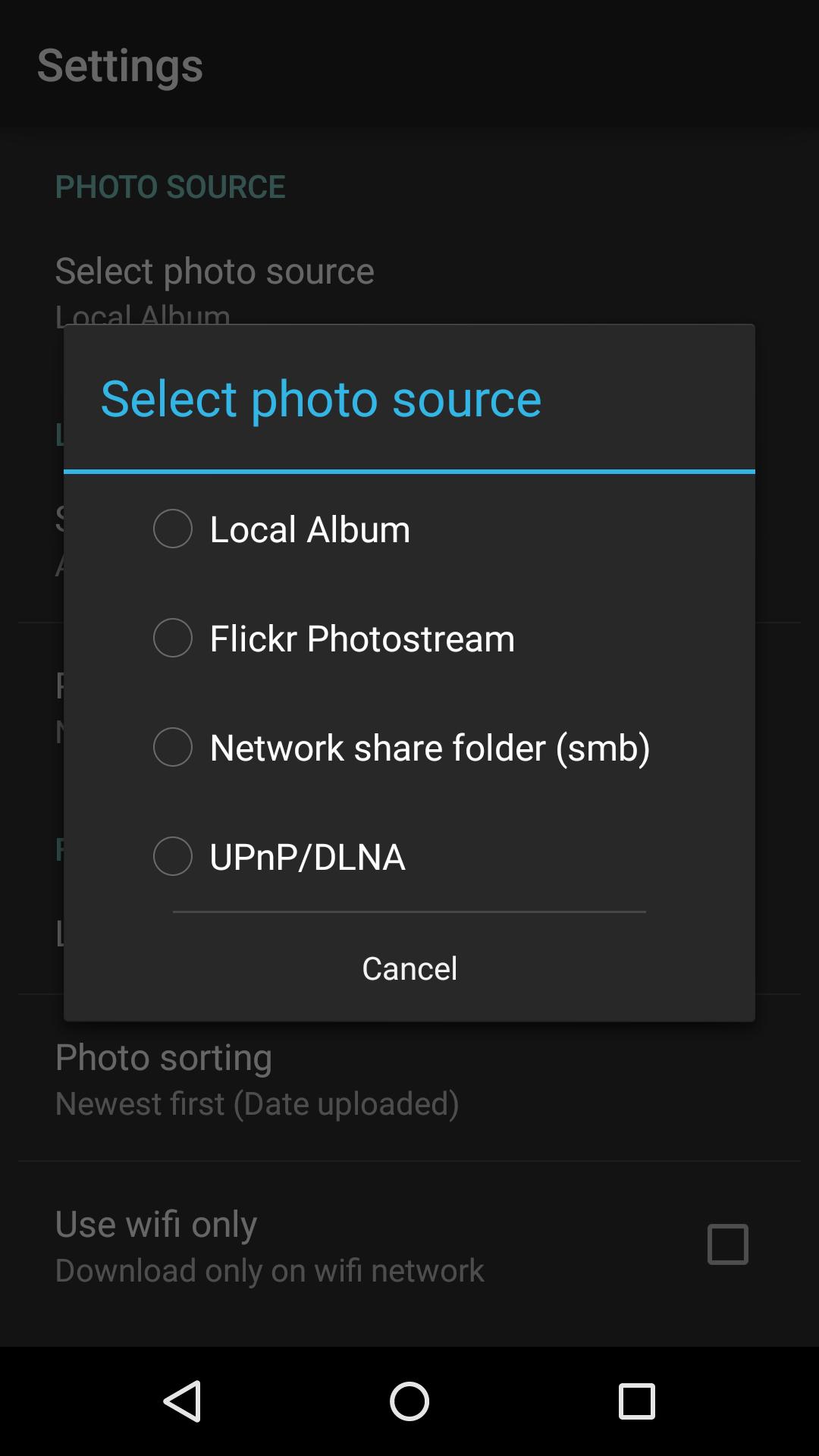Viewport: 819px width, 1456px height.
Task: Tap the Select photo source dialog title
Action: 322,398
